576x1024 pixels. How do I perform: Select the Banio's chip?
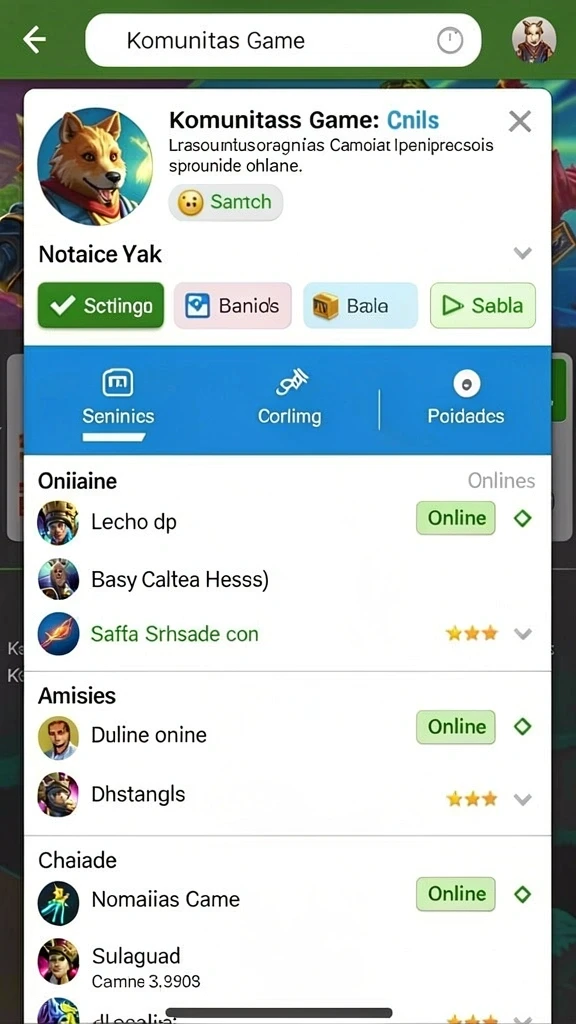[x=232, y=305]
